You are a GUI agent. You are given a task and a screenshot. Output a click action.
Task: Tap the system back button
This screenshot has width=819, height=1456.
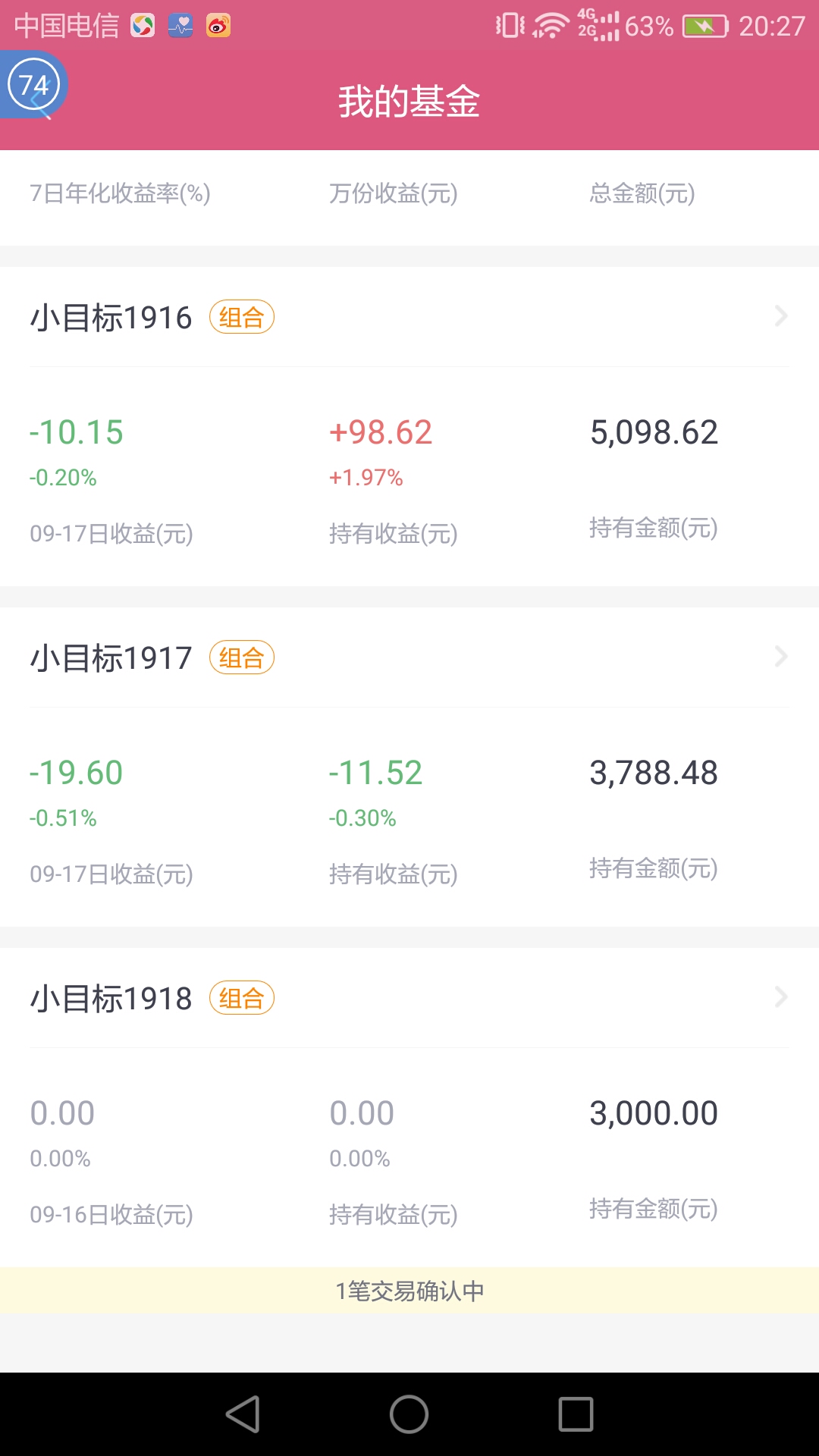click(243, 1414)
